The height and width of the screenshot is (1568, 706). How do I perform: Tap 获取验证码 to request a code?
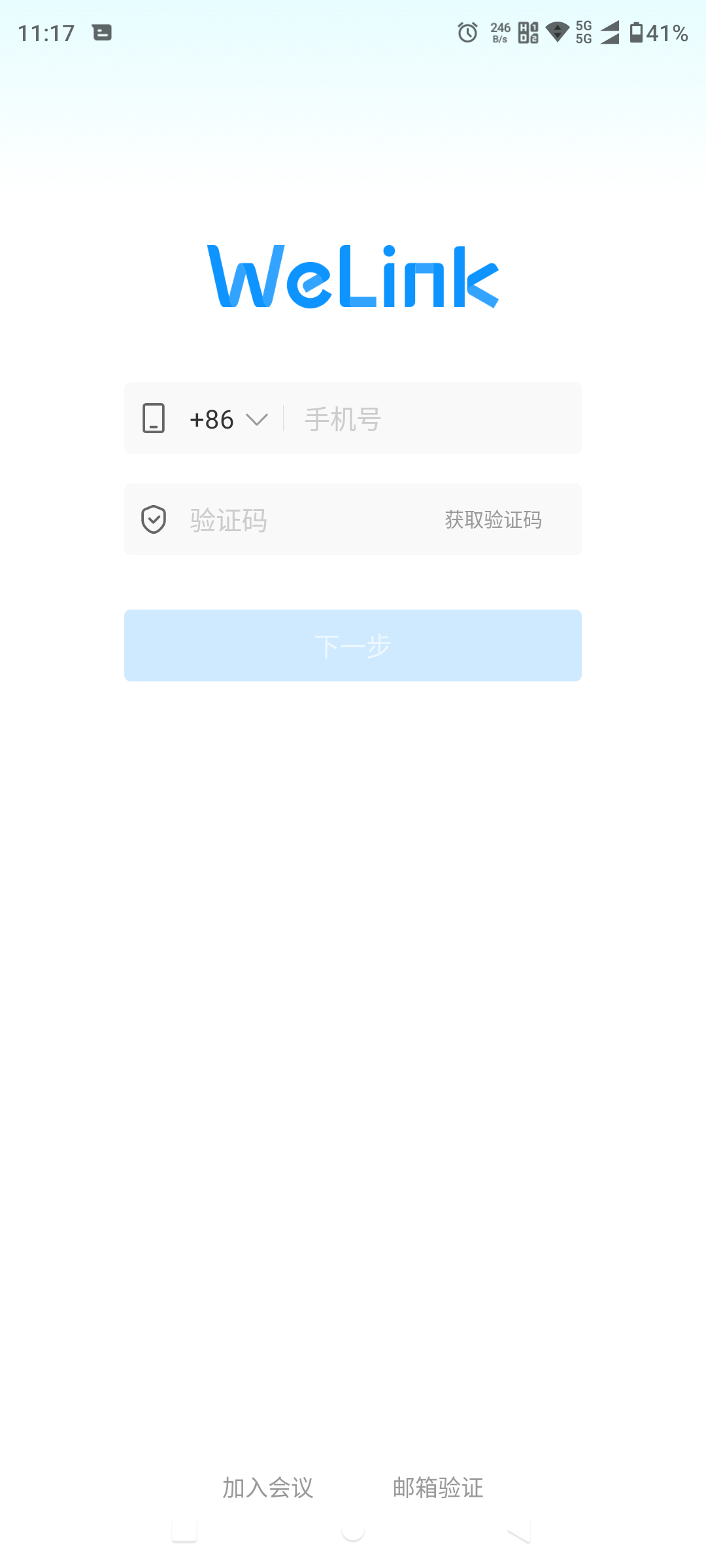[x=494, y=520]
